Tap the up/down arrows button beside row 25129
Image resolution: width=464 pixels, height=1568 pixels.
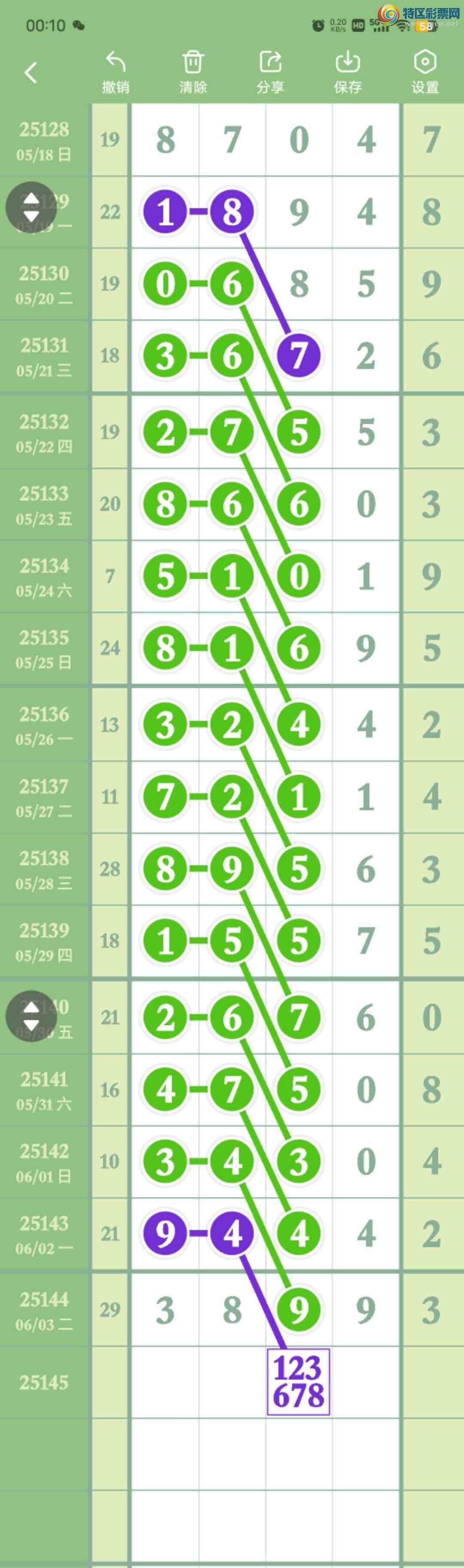[x=31, y=208]
